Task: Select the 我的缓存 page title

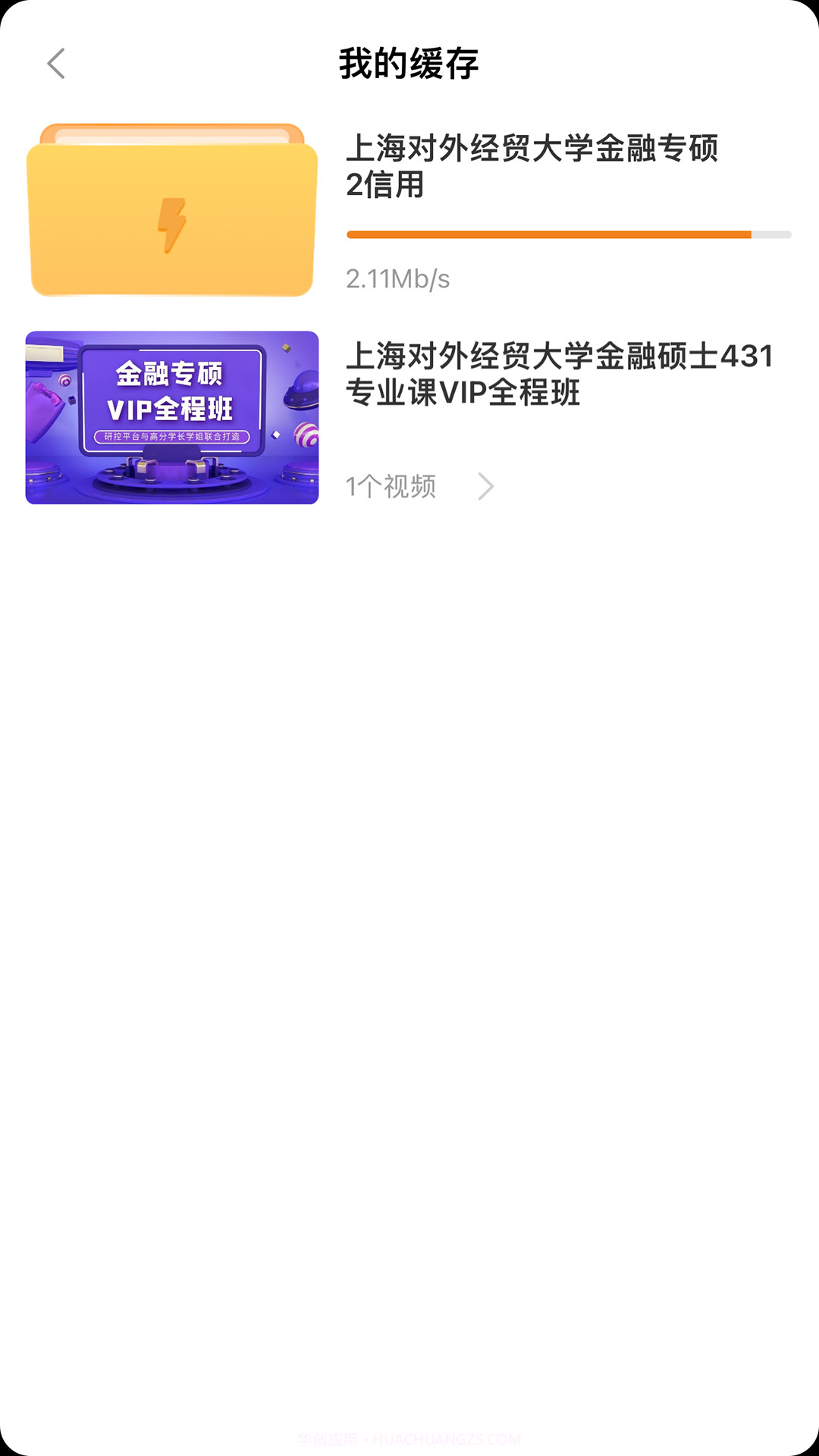Action: click(x=409, y=65)
